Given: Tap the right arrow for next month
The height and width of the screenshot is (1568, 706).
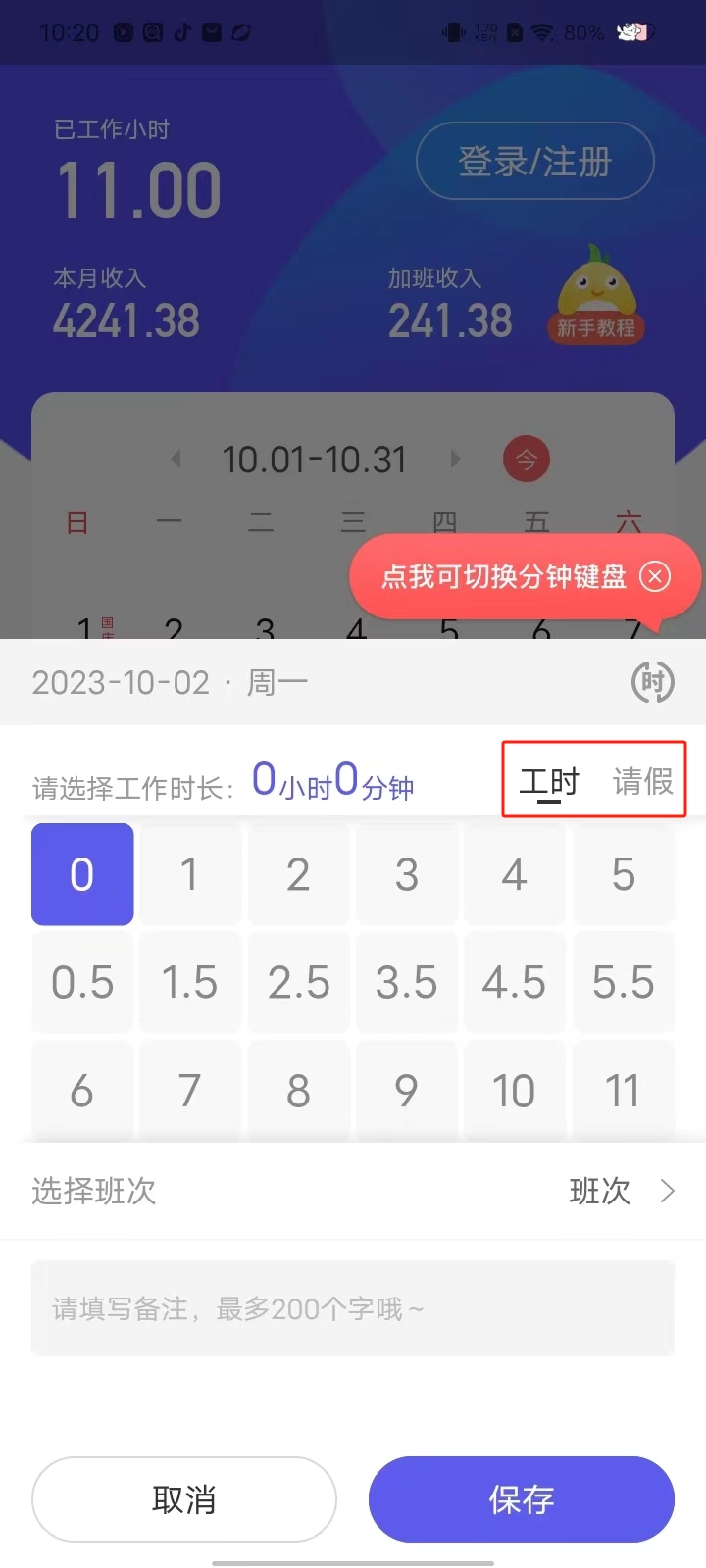Looking at the screenshot, I should [x=454, y=458].
